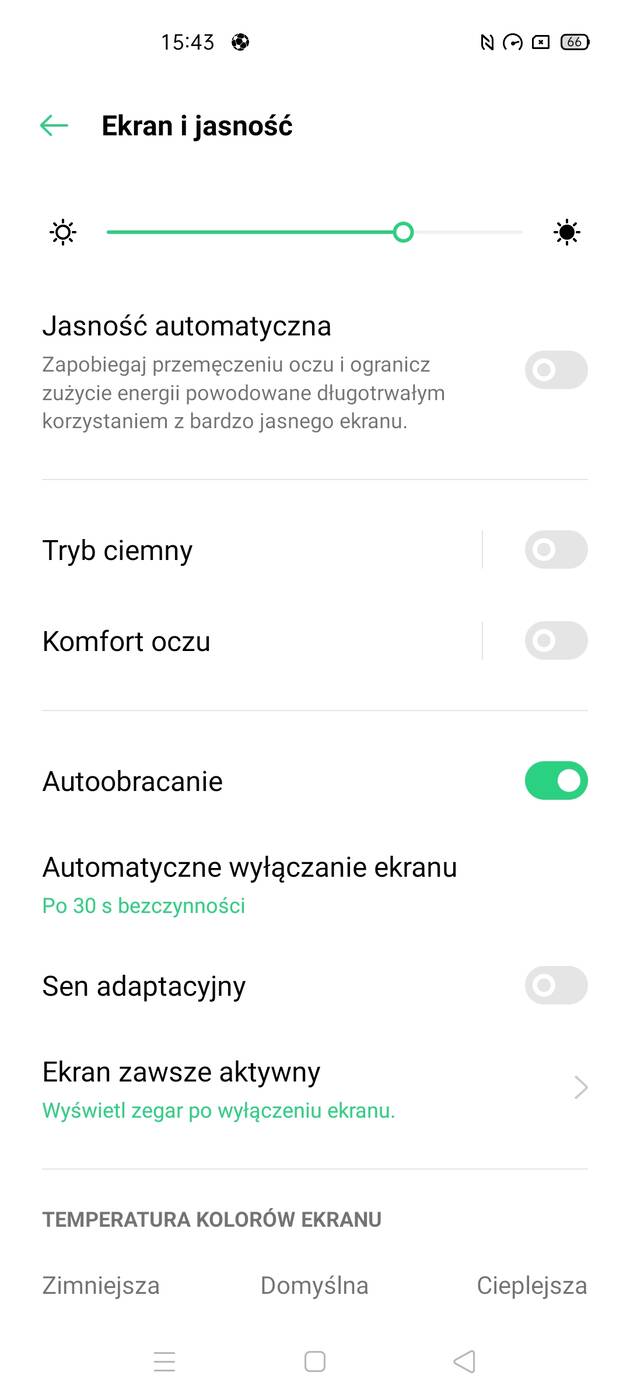Open Tryb ciemny settings row
The height and width of the screenshot is (1400, 630).
[250, 551]
